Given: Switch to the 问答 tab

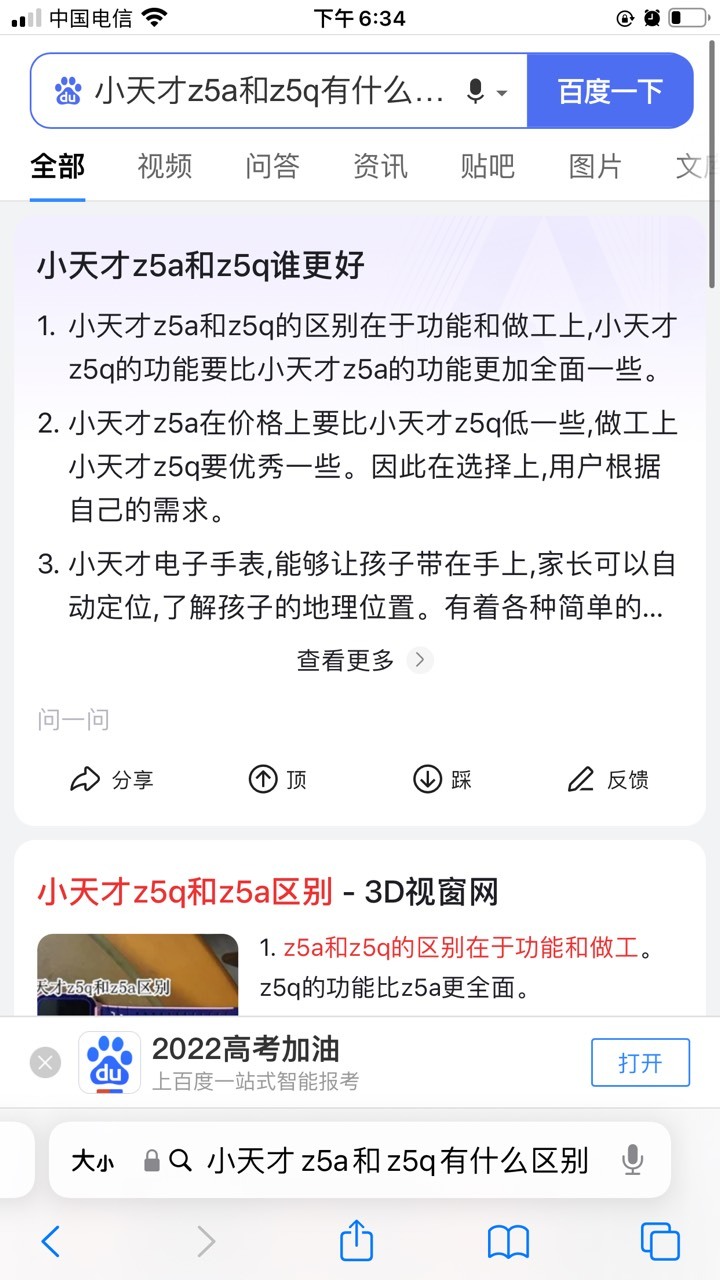Looking at the screenshot, I should point(272,166).
